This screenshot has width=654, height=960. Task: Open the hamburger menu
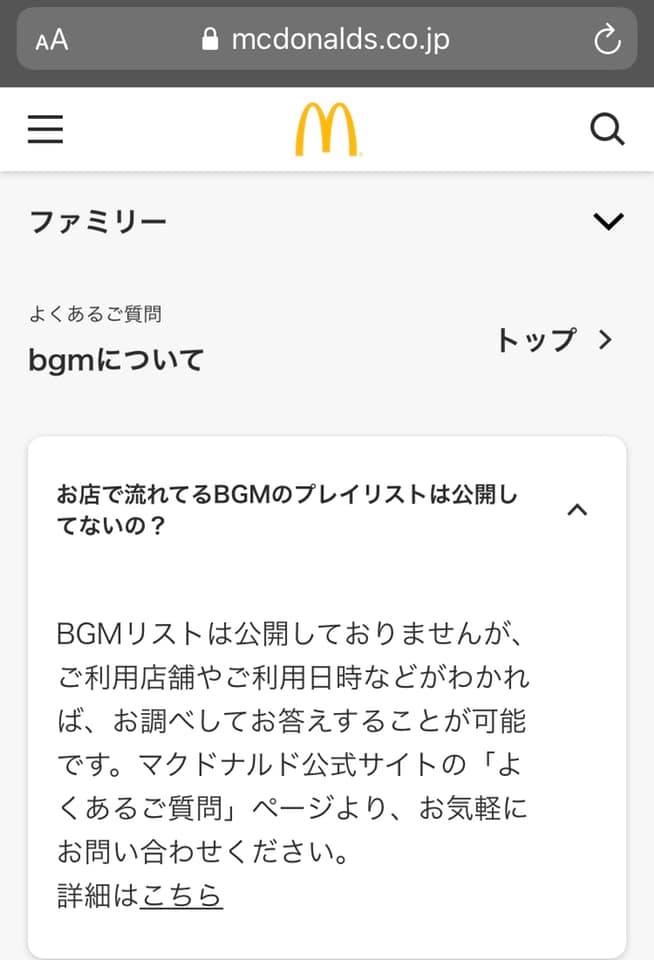point(45,130)
